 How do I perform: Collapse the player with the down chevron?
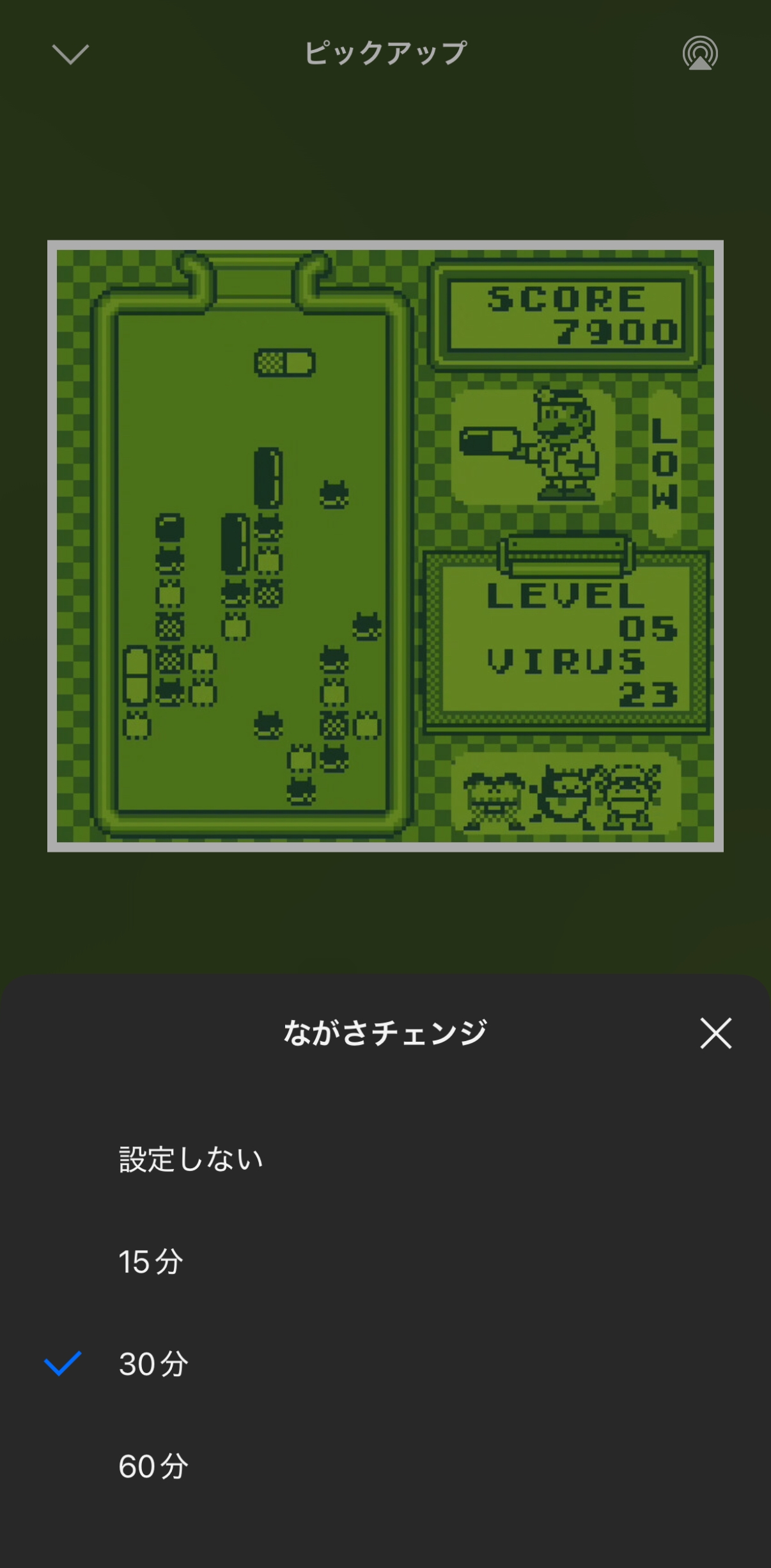(70, 54)
